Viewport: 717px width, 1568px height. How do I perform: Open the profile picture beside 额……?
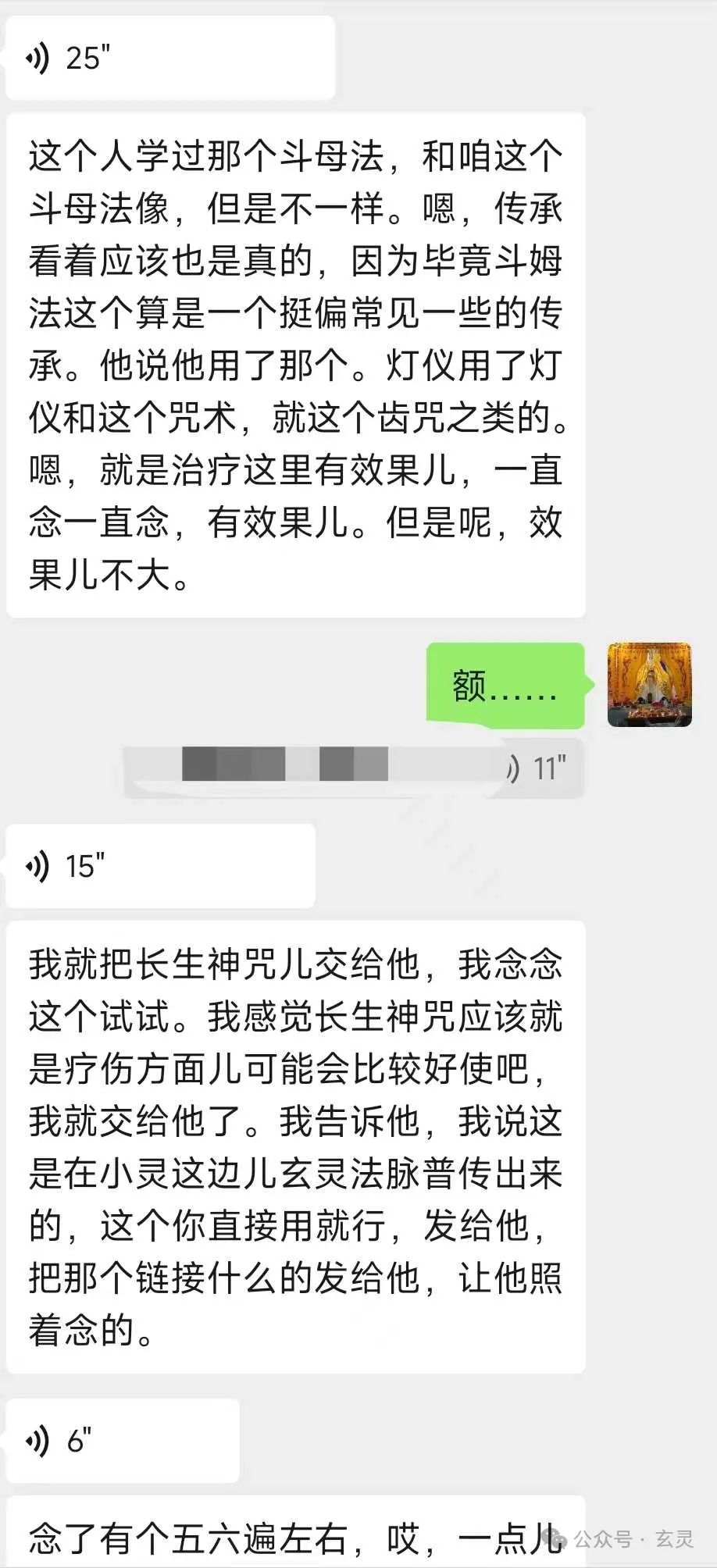[649, 685]
